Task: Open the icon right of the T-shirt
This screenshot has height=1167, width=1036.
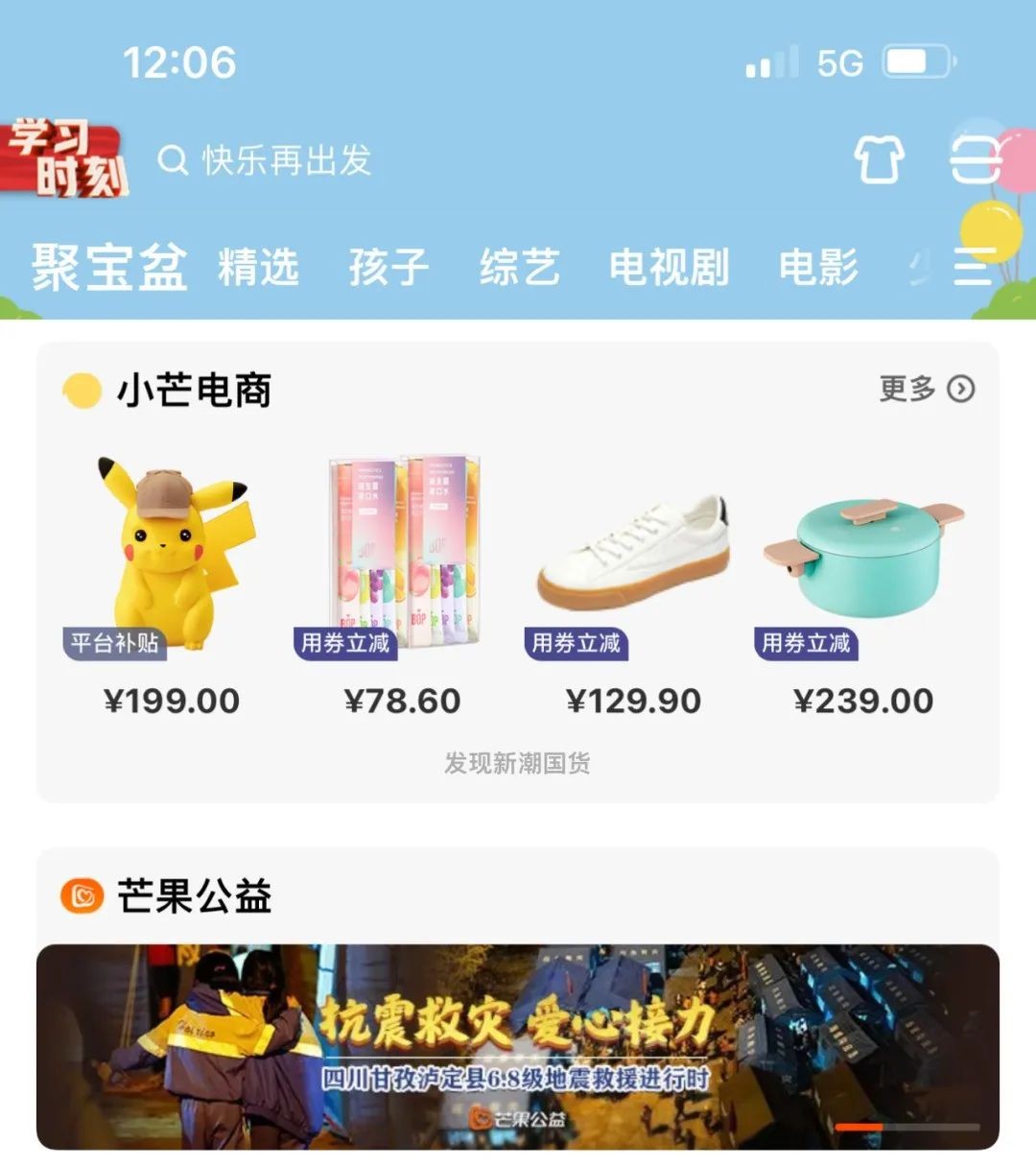Action: click(975, 159)
